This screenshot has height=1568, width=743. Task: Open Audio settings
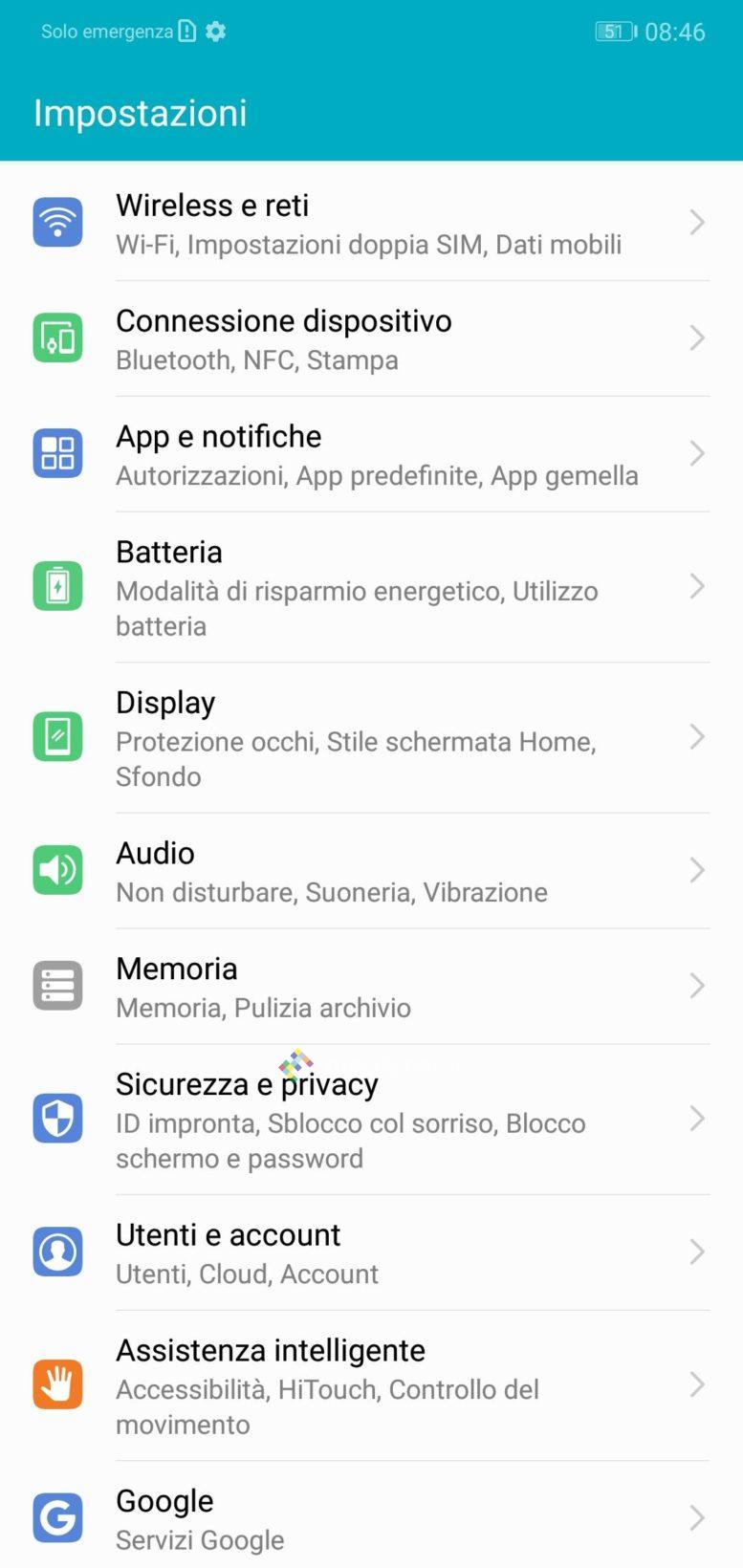click(368, 871)
